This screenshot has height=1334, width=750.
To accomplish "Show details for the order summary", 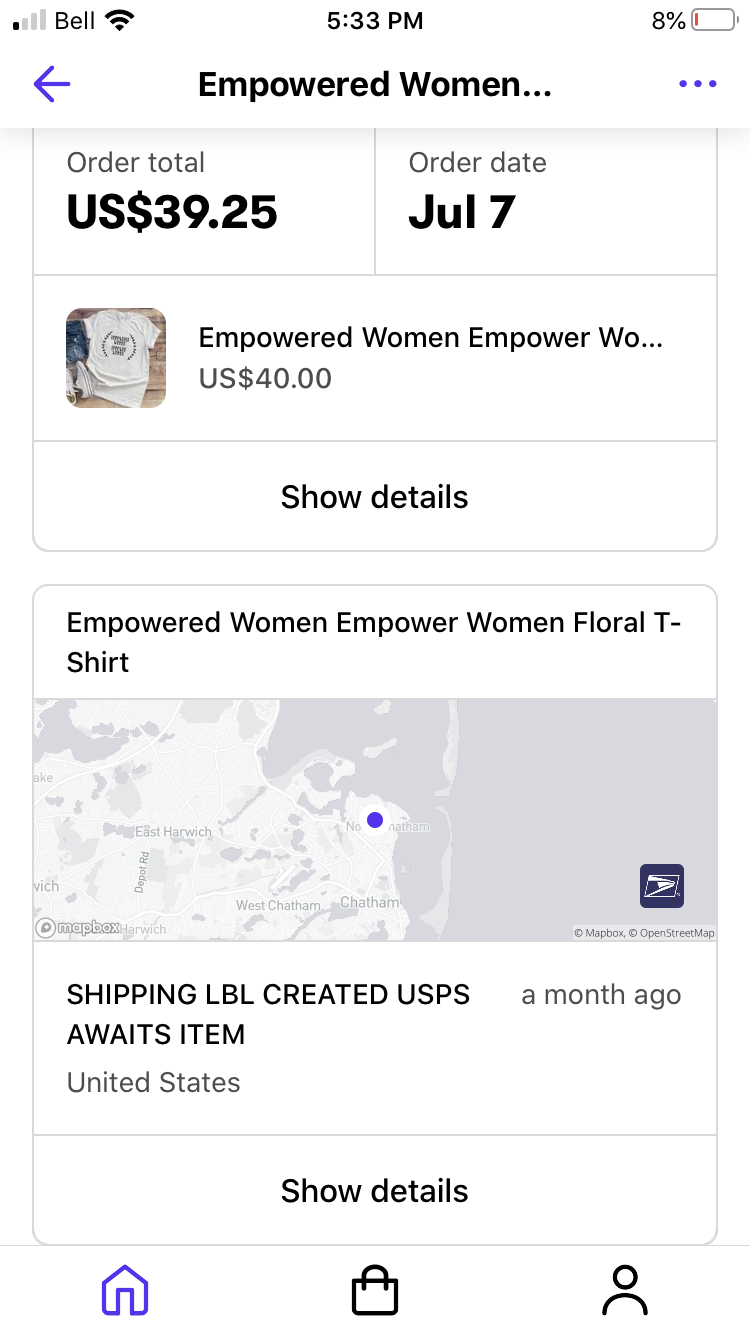I will [x=375, y=497].
